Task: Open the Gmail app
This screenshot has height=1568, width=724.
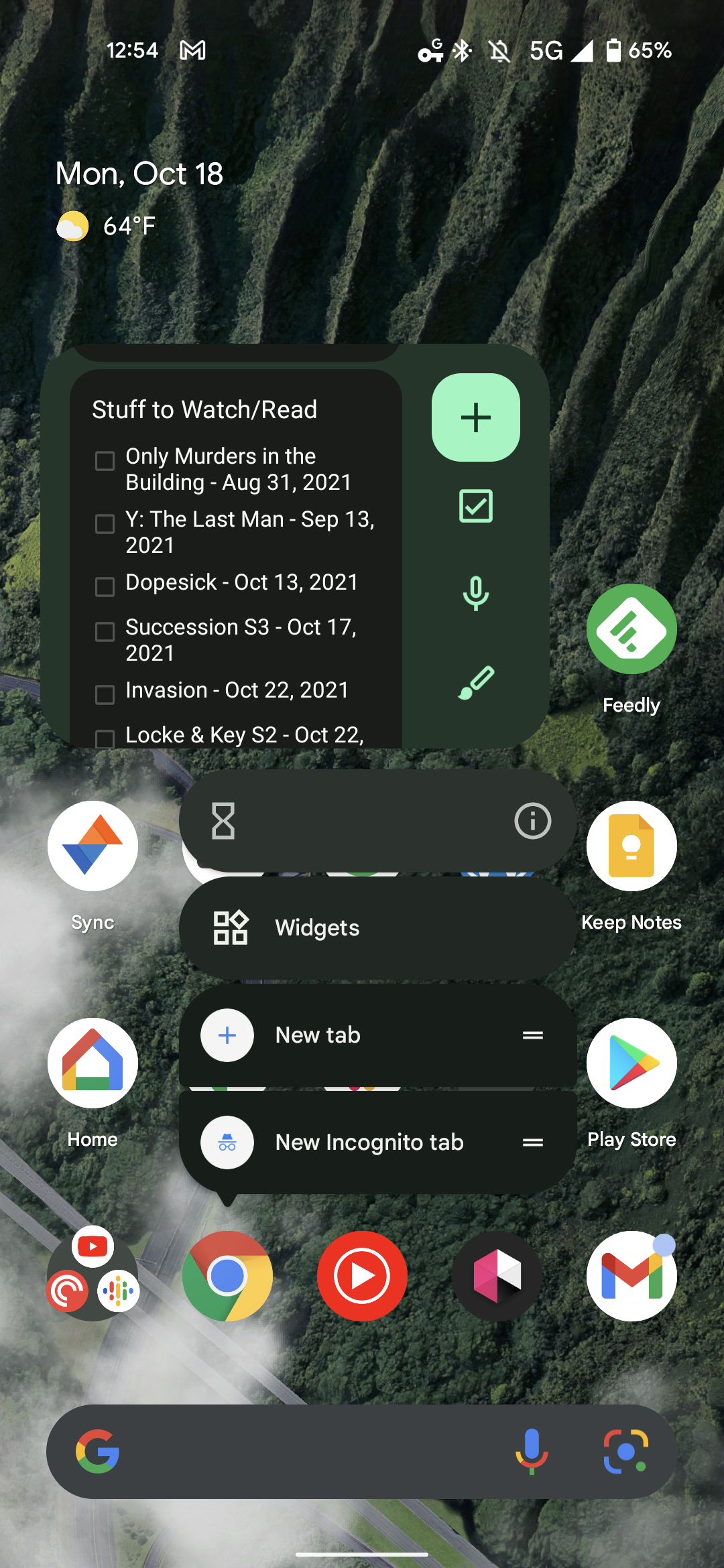Action: point(631,1277)
